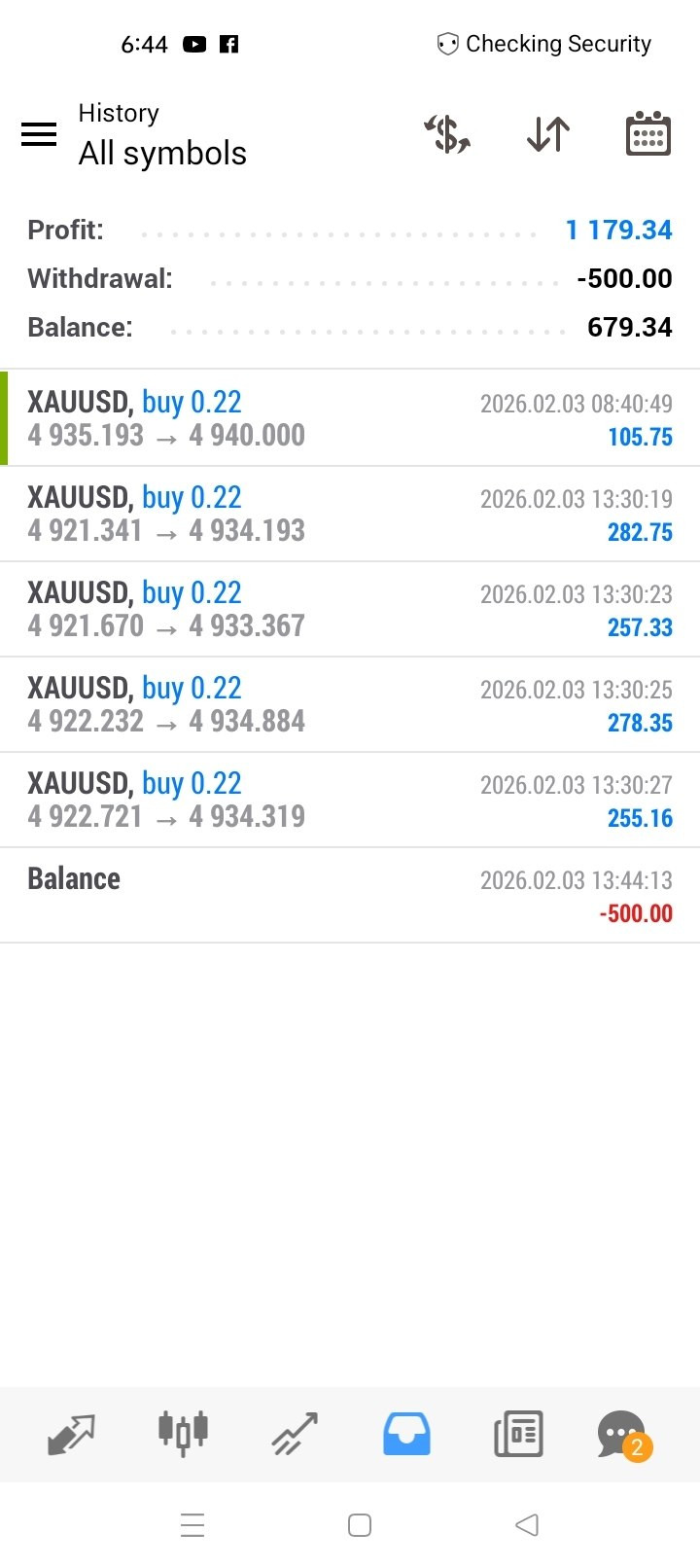
Task: Go back using the system back button
Action: pyautogui.click(x=526, y=1525)
